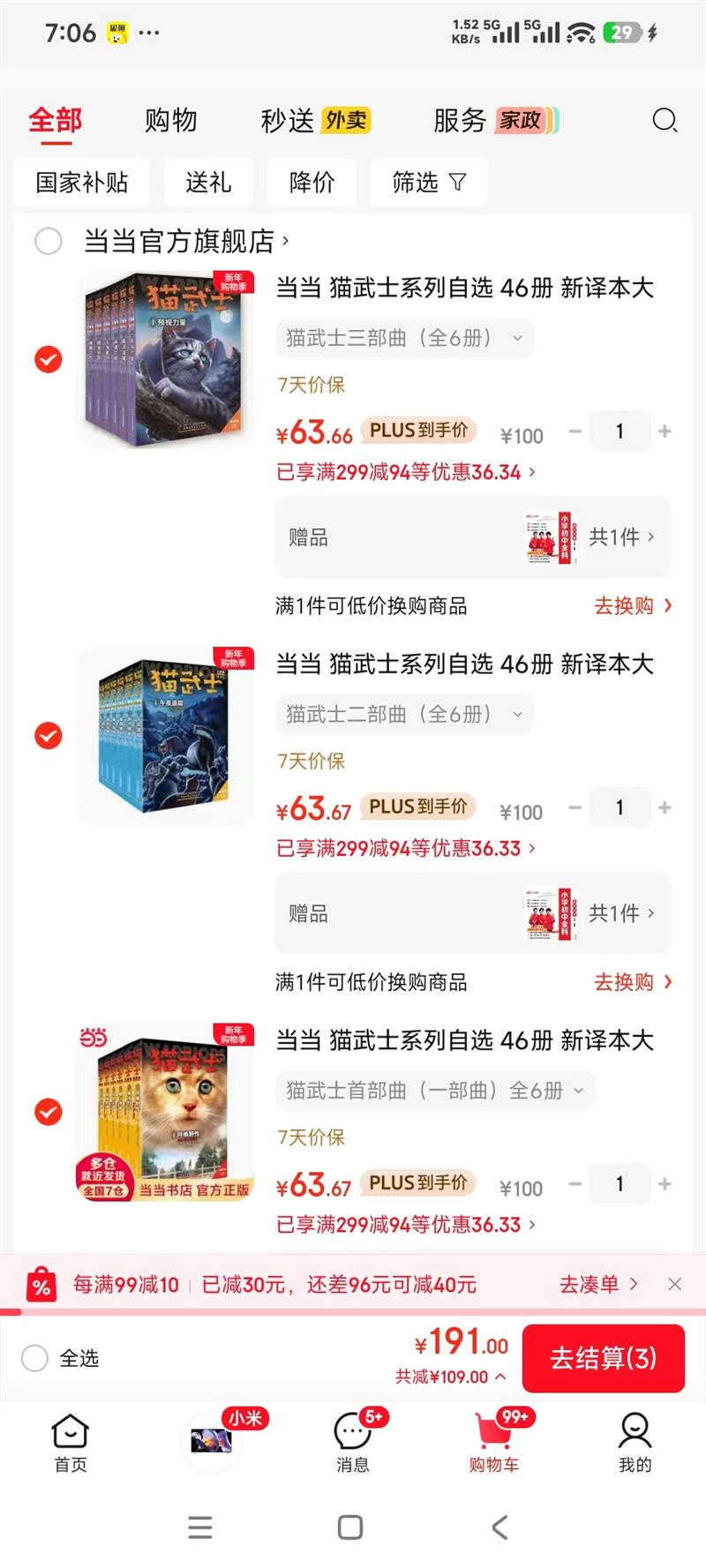Open the search magnifier icon
Image resolution: width=706 pixels, height=1568 pixels.
point(664,120)
